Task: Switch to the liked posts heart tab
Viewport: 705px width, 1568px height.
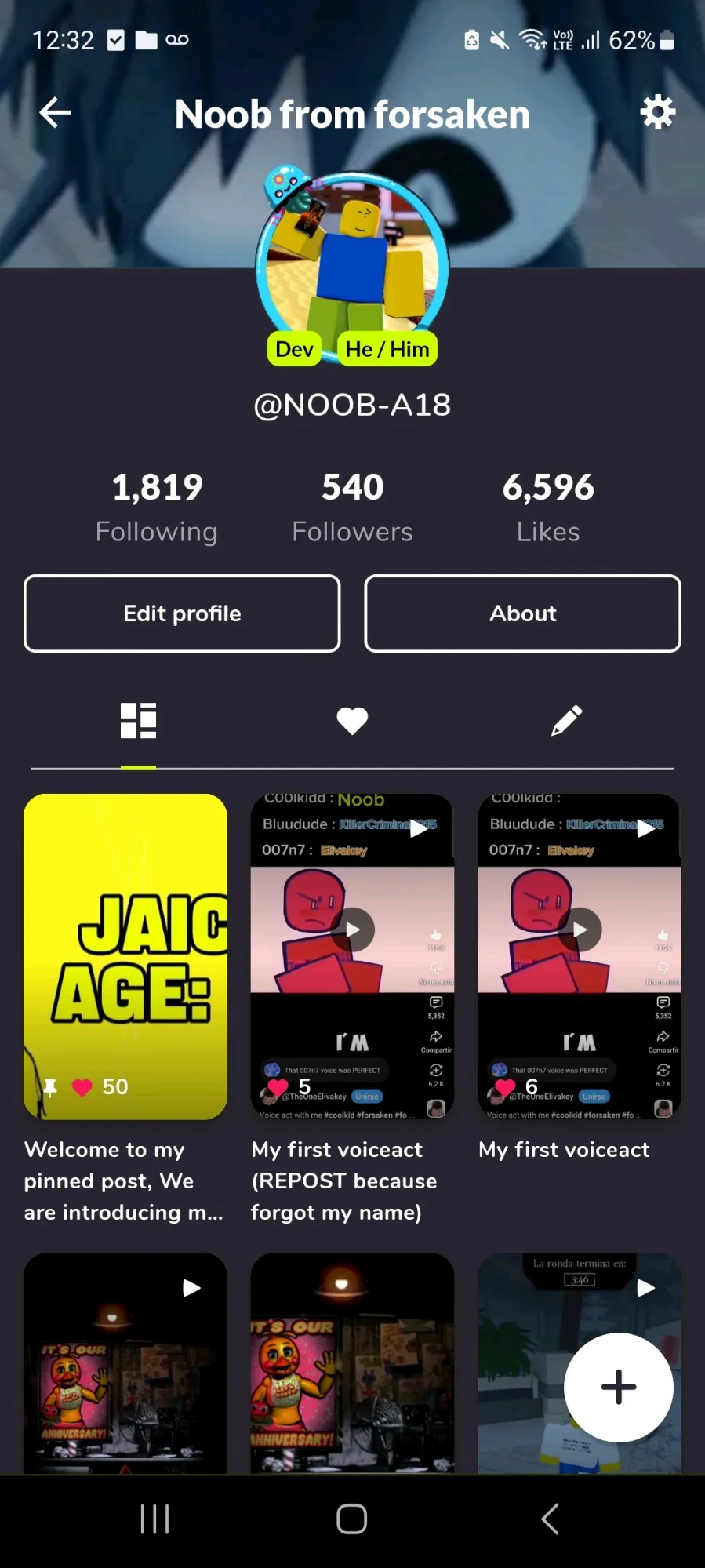Action: [x=352, y=720]
